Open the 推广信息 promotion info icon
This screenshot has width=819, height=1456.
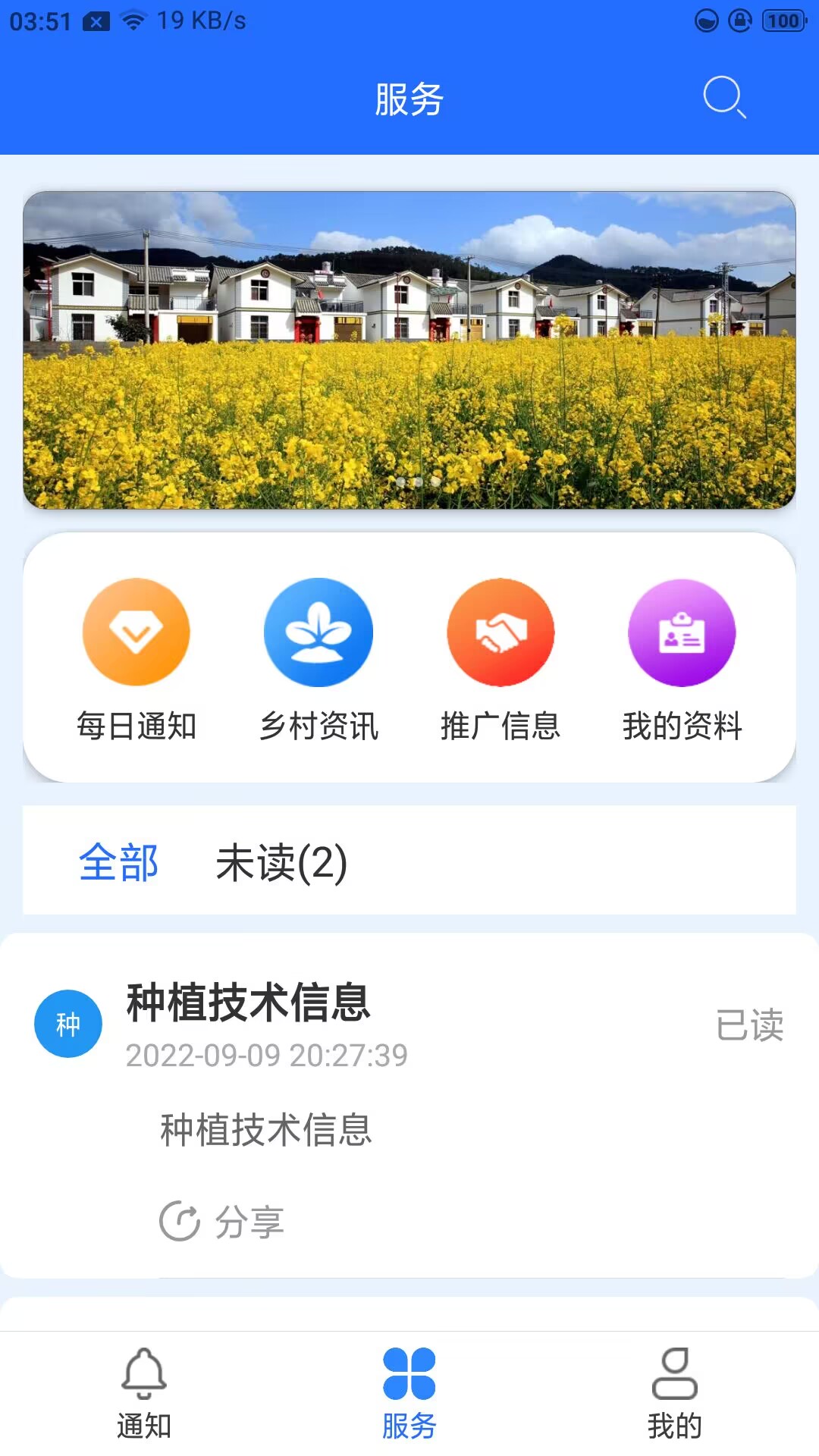[500, 634]
